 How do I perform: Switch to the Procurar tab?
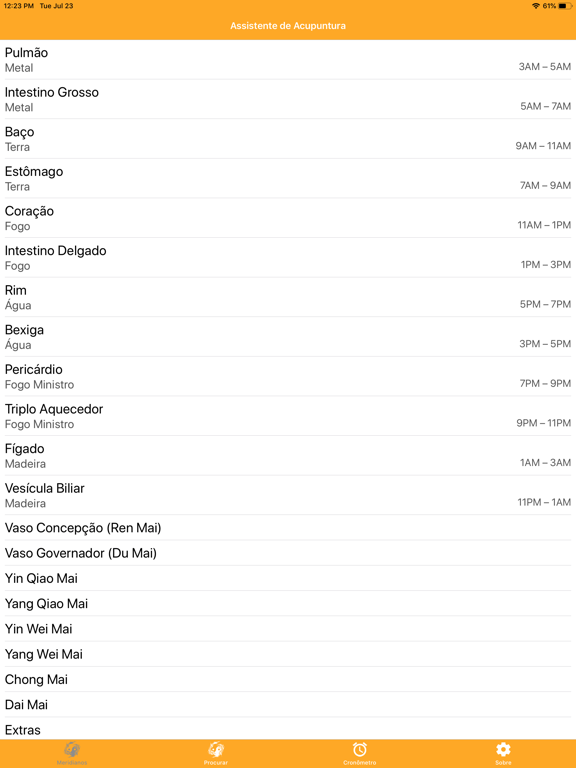pos(216,753)
